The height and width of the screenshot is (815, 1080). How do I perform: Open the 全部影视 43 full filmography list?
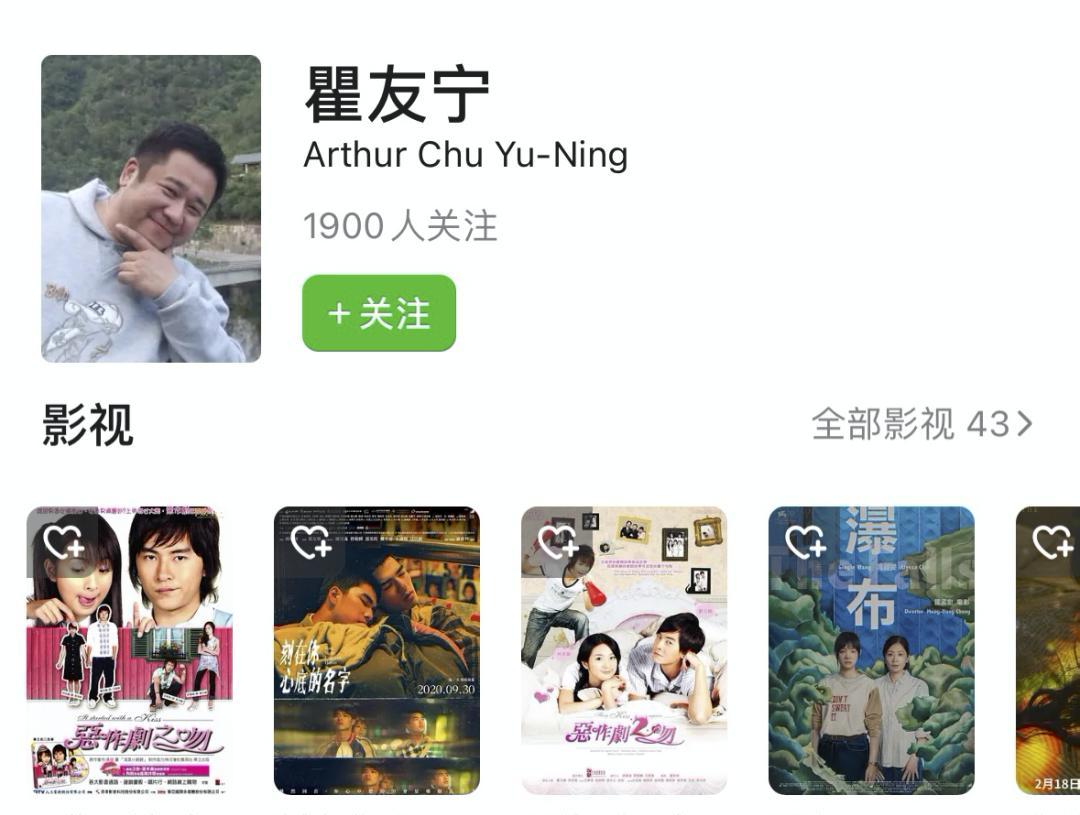tap(921, 424)
